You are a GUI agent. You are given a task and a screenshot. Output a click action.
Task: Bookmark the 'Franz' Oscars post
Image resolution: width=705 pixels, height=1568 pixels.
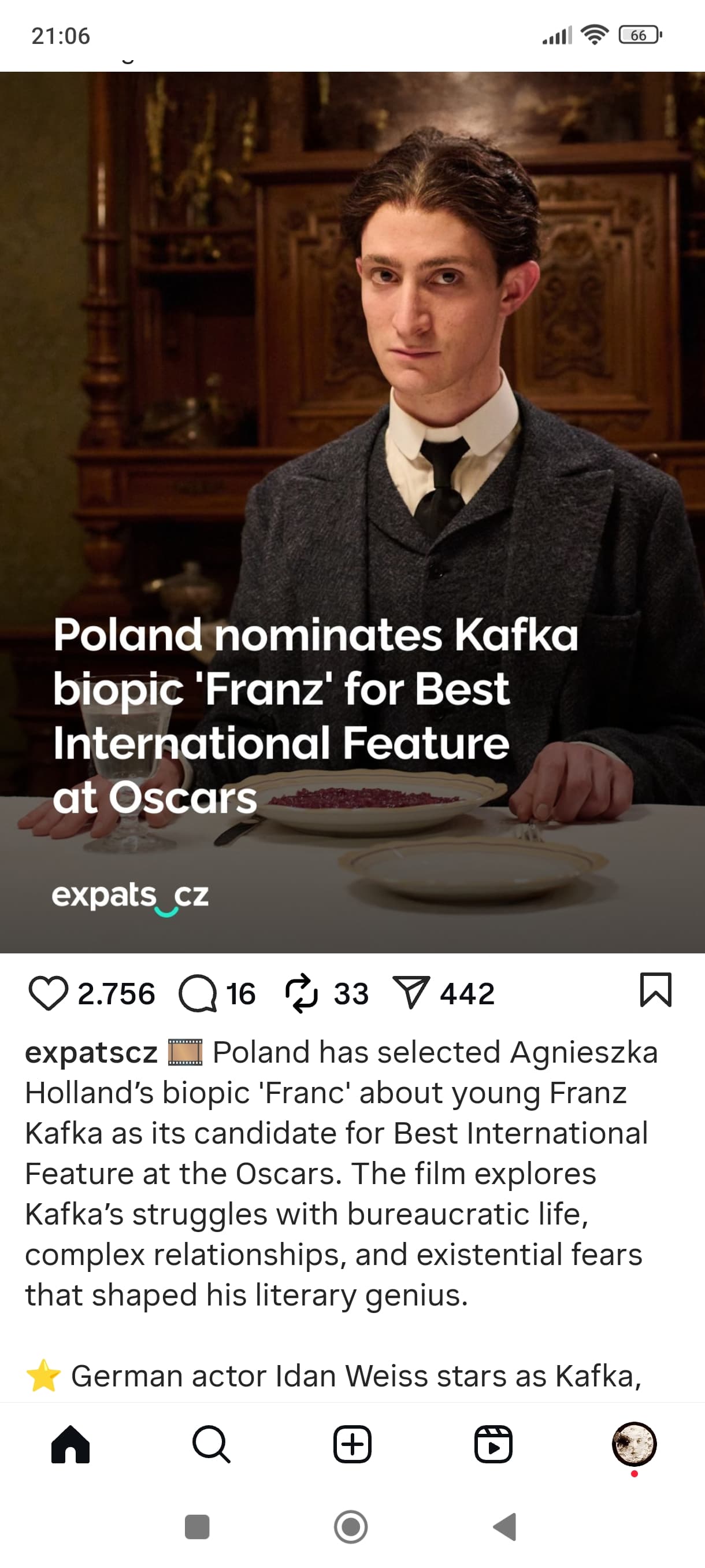tap(655, 990)
